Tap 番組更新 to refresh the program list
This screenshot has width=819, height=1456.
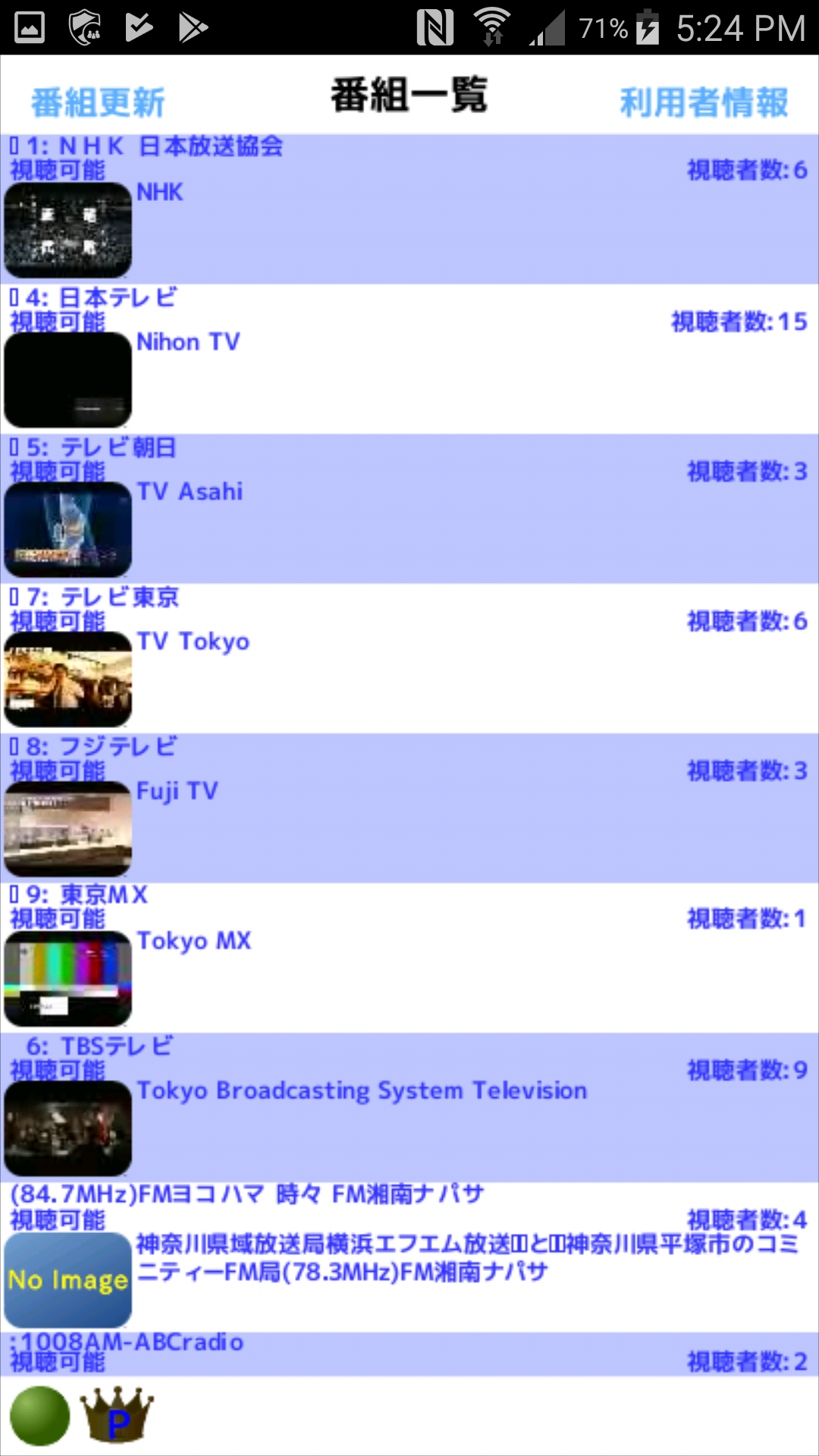[x=98, y=102]
